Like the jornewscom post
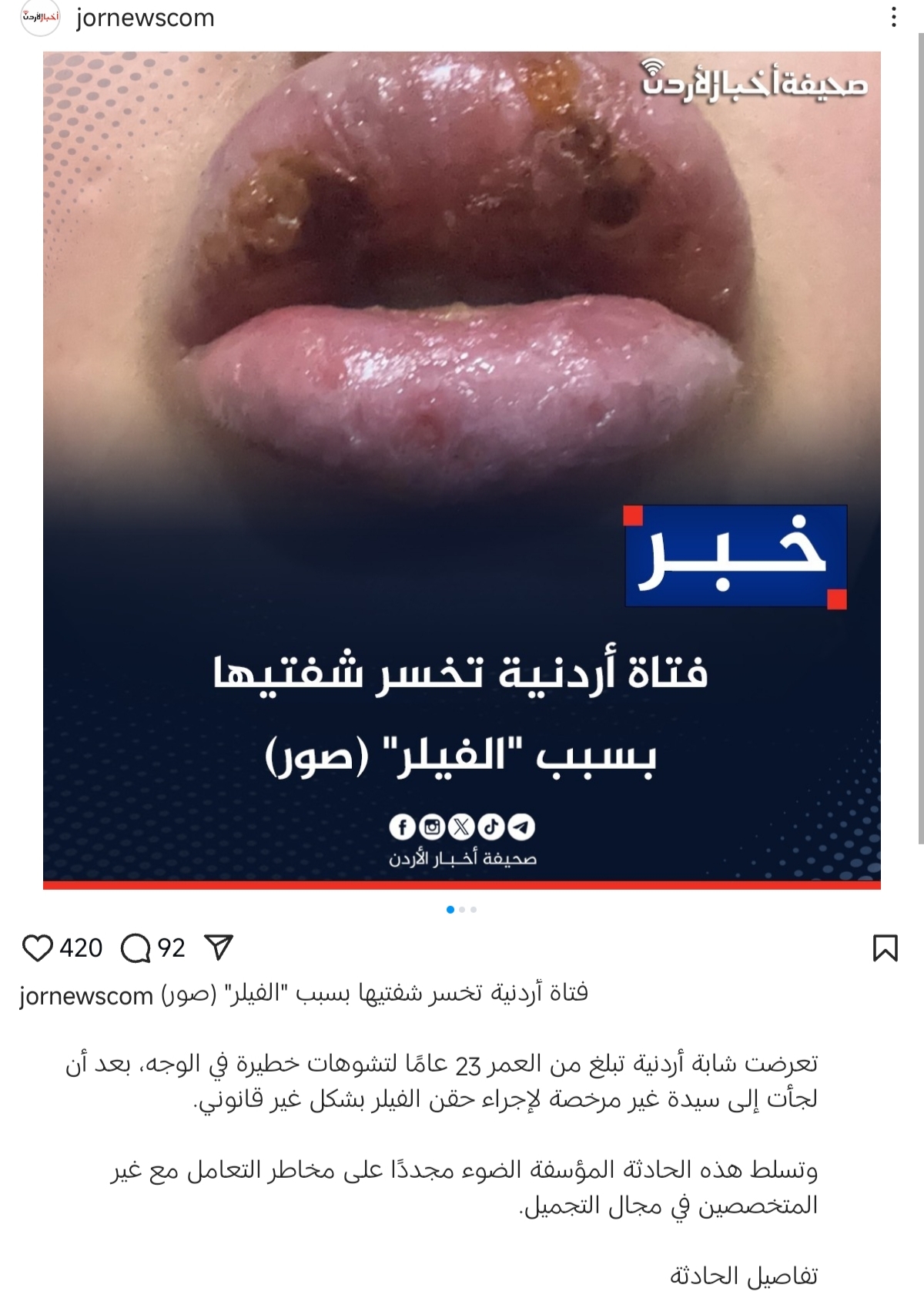Screen dimensions: 924x1315 click(x=37, y=948)
